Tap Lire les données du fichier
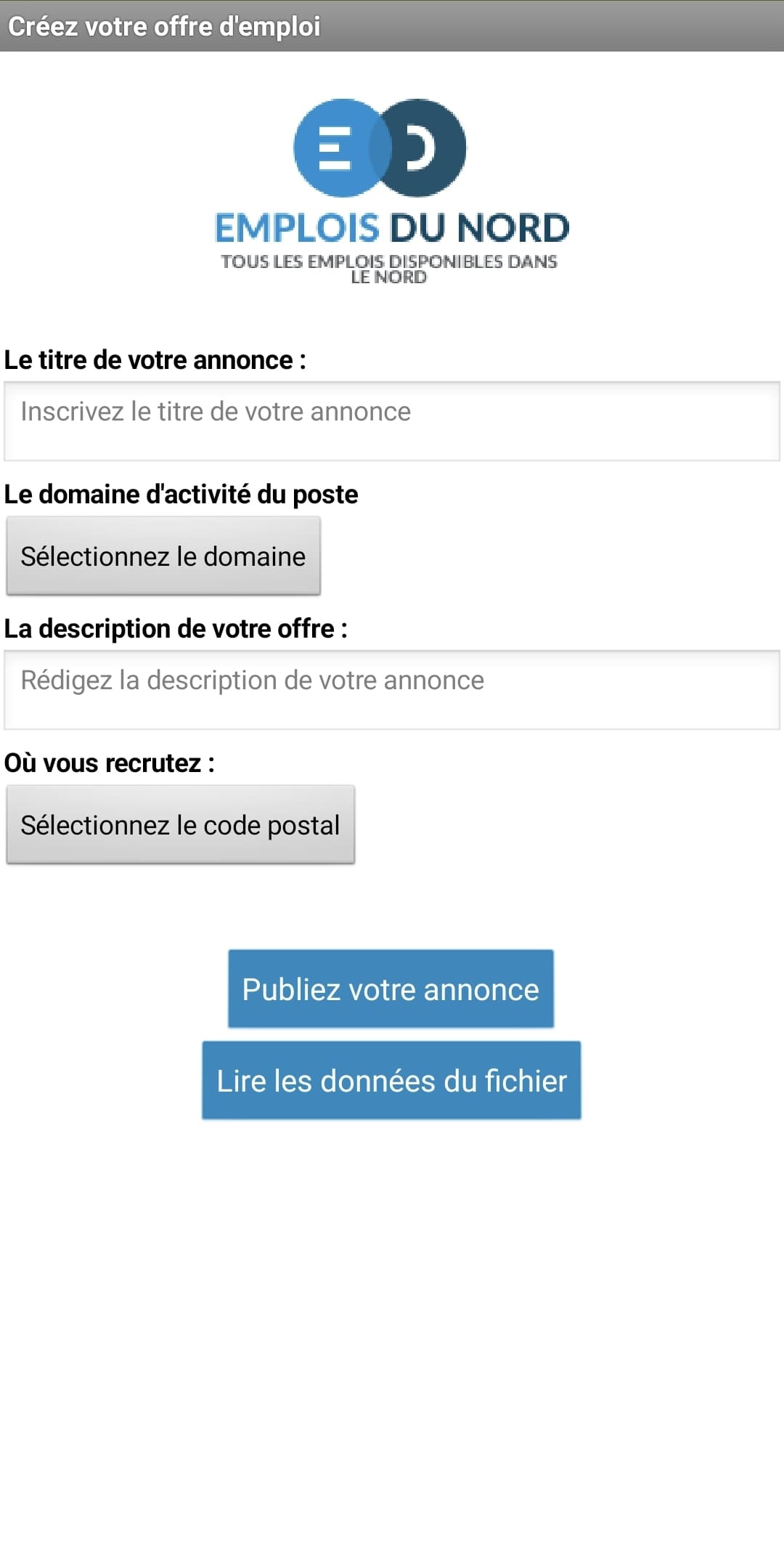The width and height of the screenshot is (784, 1547). coord(391,1081)
